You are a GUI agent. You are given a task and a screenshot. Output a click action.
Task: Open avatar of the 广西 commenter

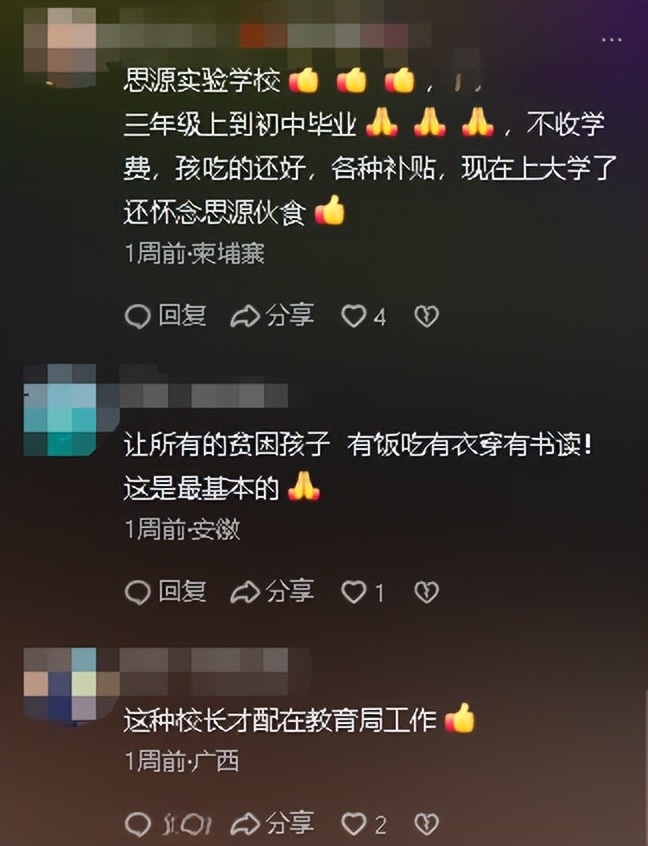(59, 684)
